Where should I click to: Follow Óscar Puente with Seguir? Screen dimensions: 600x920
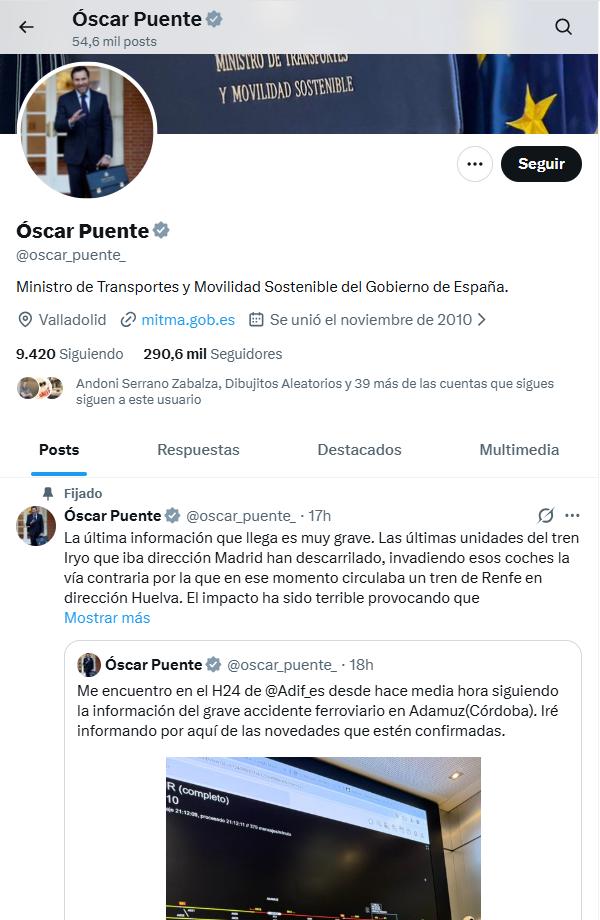(541, 164)
